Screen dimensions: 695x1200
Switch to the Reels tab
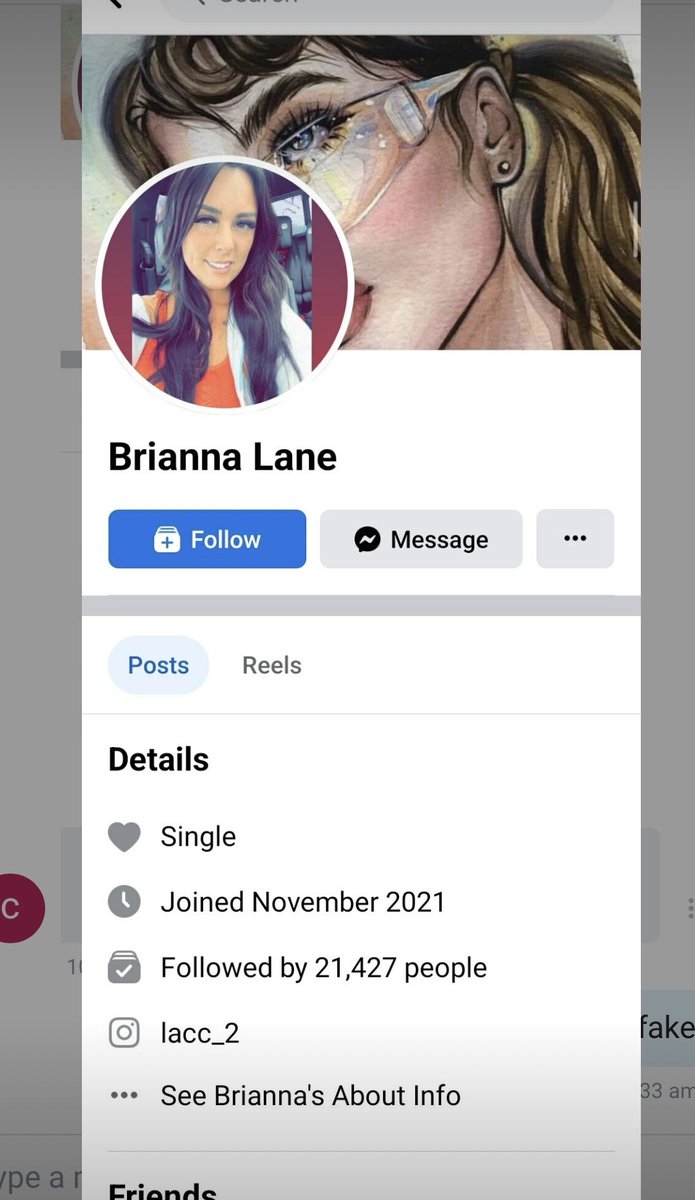[x=272, y=665]
